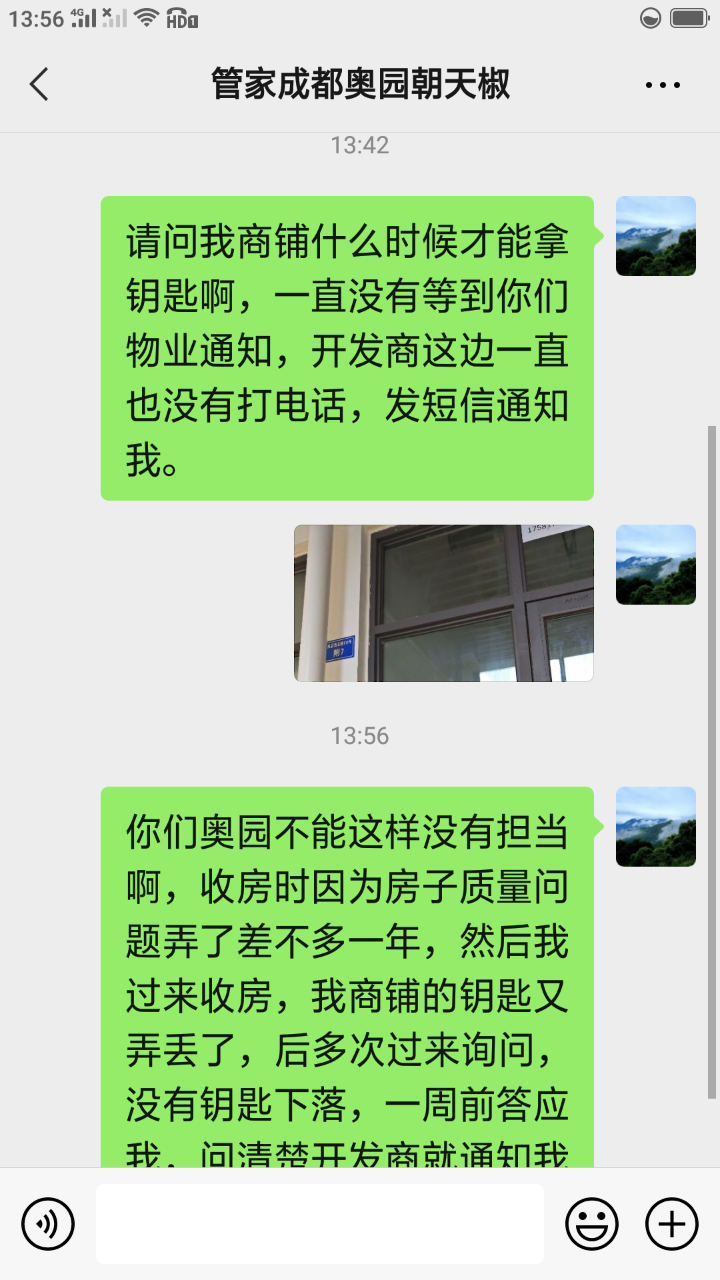Open the chat's three-dot menu

pos(662,86)
